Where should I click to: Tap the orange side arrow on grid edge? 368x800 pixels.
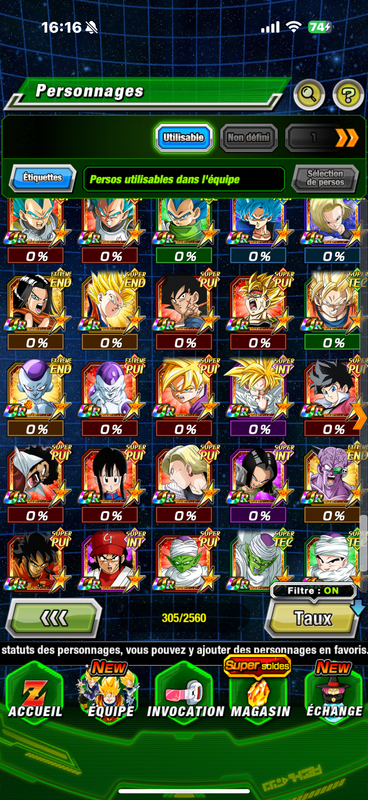[360, 419]
